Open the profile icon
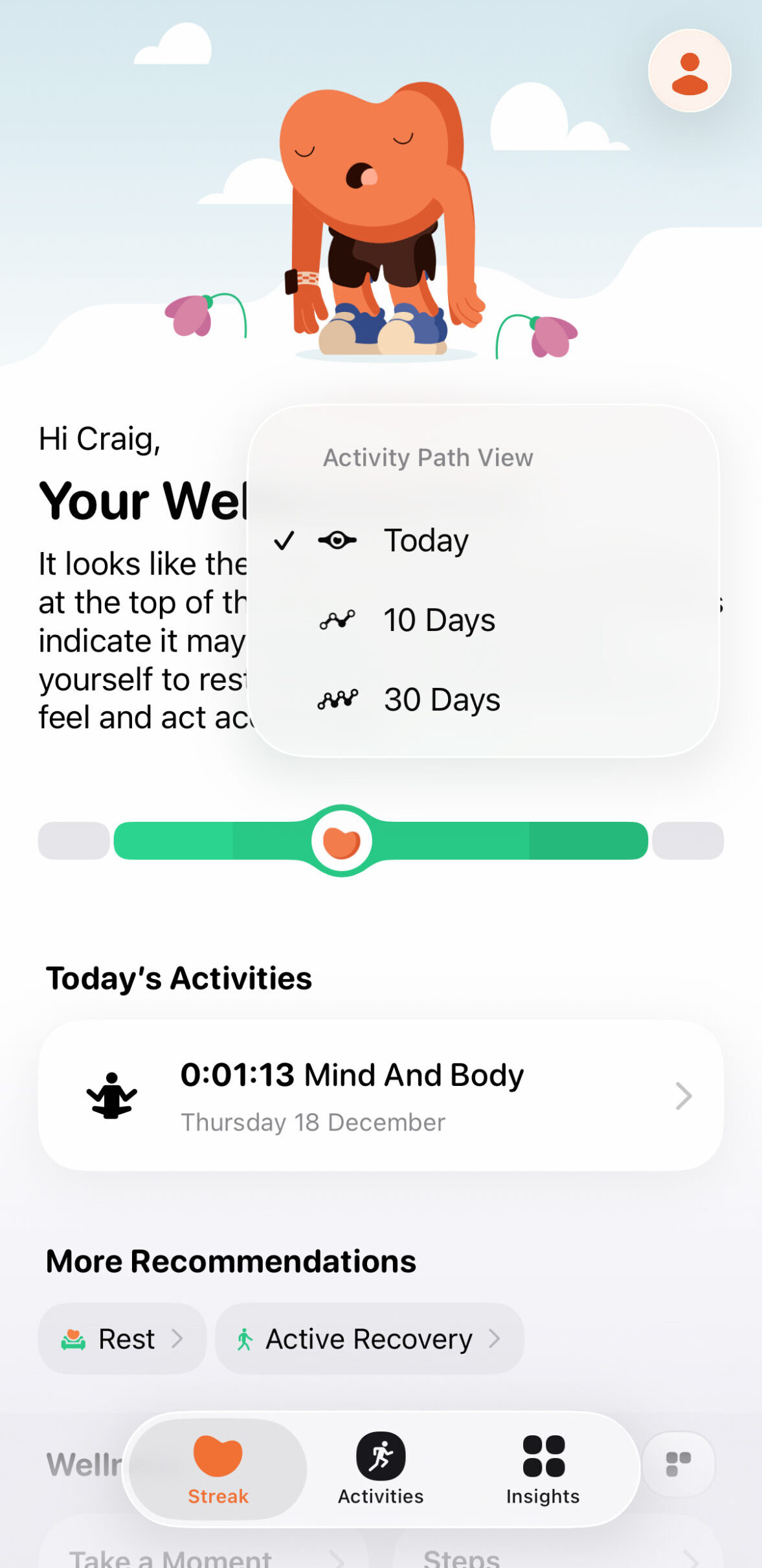 pos(689,71)
